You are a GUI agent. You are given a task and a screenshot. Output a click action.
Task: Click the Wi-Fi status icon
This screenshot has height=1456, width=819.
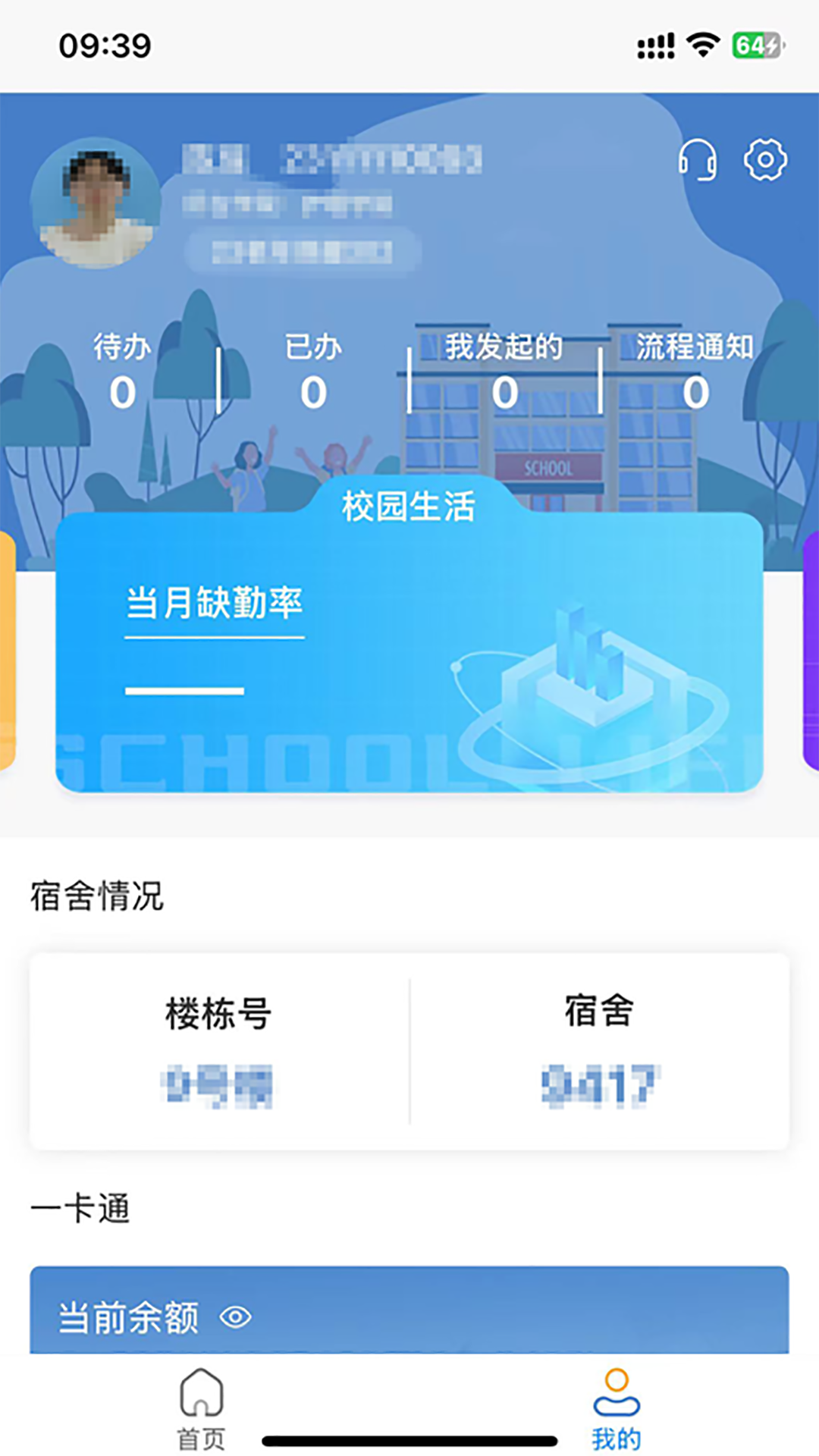click(704, 43)
